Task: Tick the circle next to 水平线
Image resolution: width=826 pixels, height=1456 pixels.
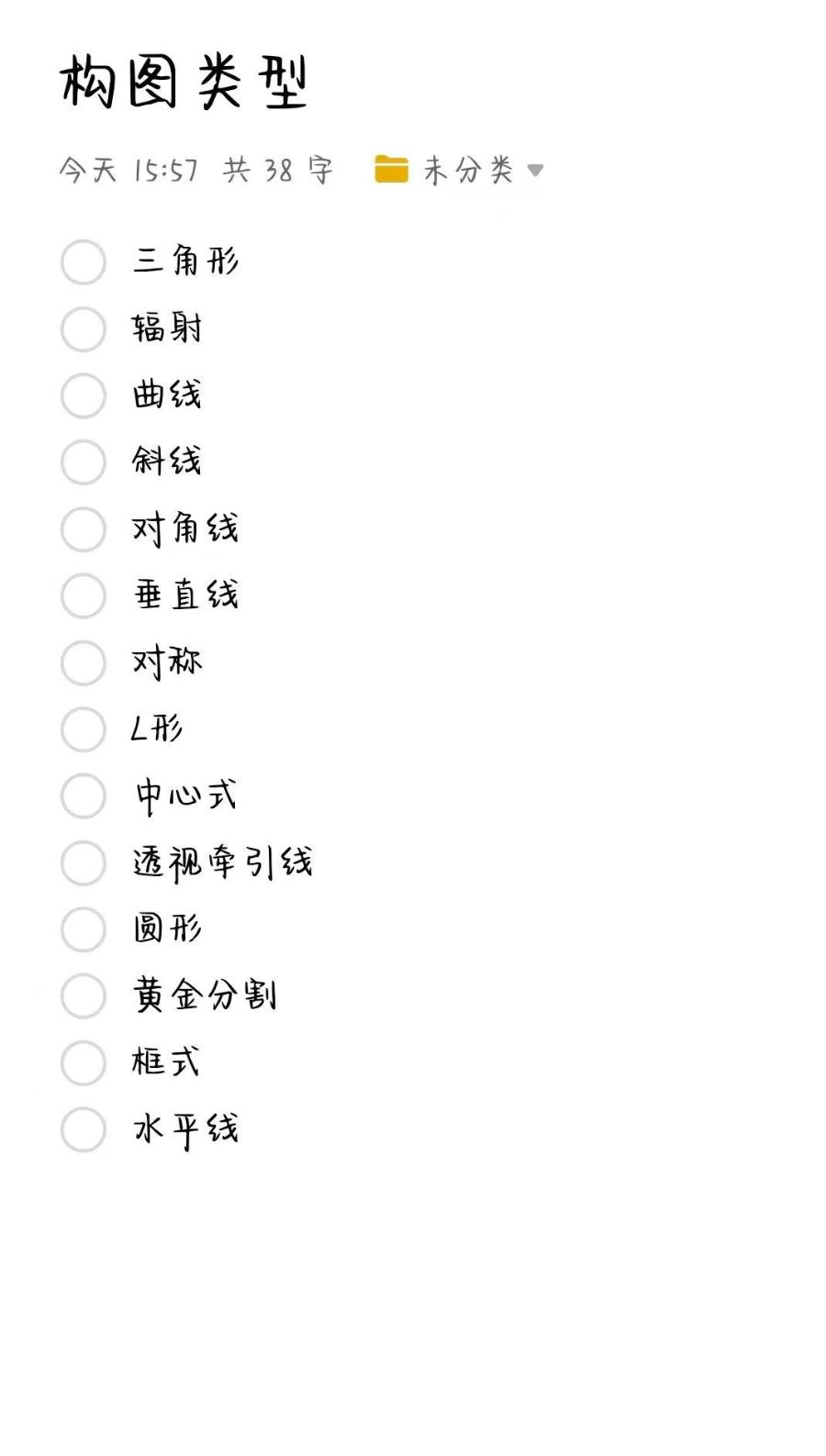Action: tap(84, 1129)
